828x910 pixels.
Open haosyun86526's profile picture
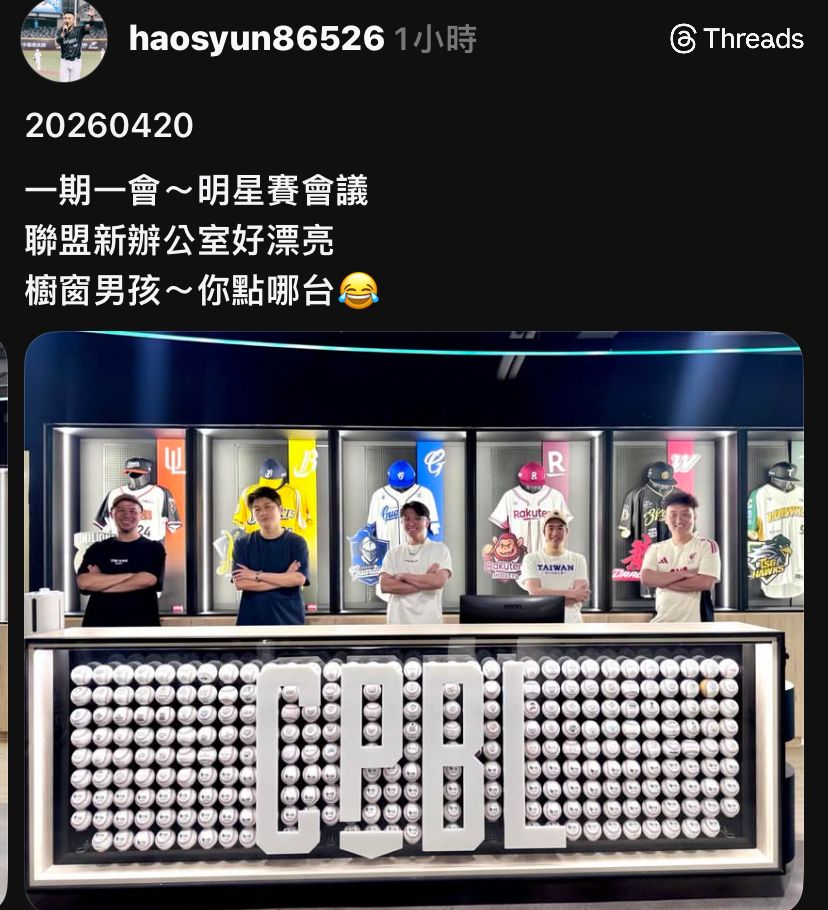pyautogui.click(x=63, y=40)
